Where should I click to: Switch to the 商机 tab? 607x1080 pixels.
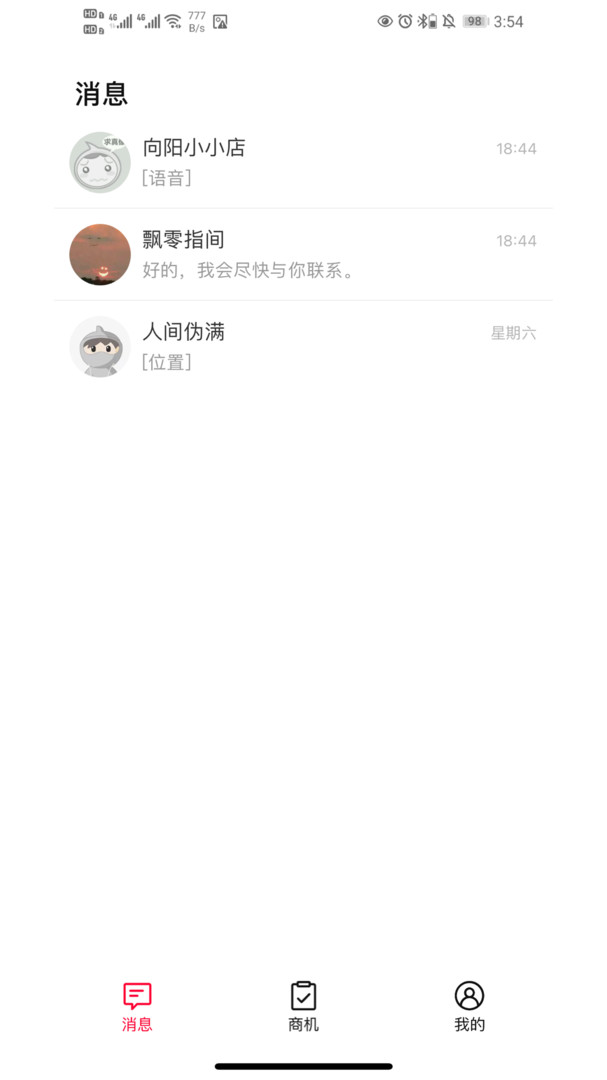(x=303, y=1006)
